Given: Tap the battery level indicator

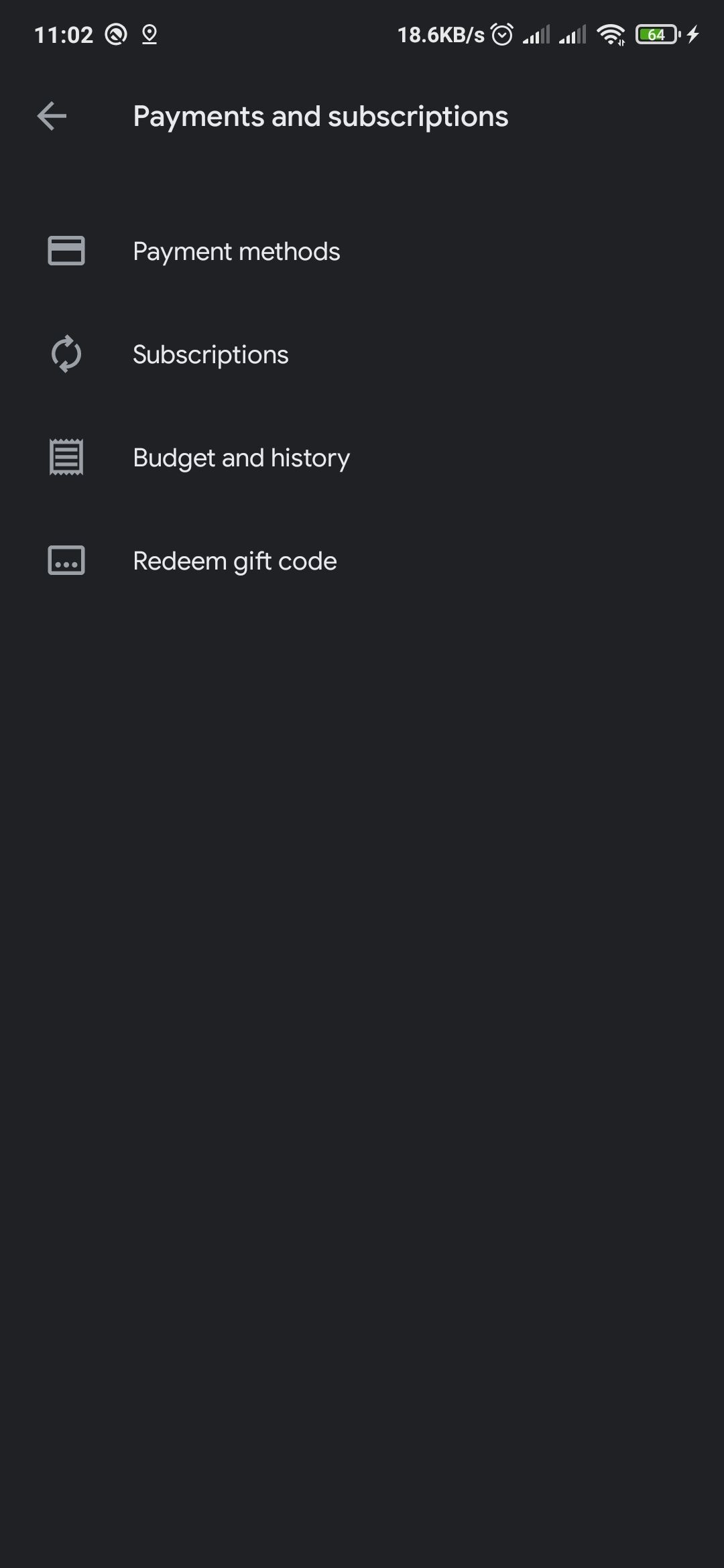Looking at the screenshot, I should 658,35.
